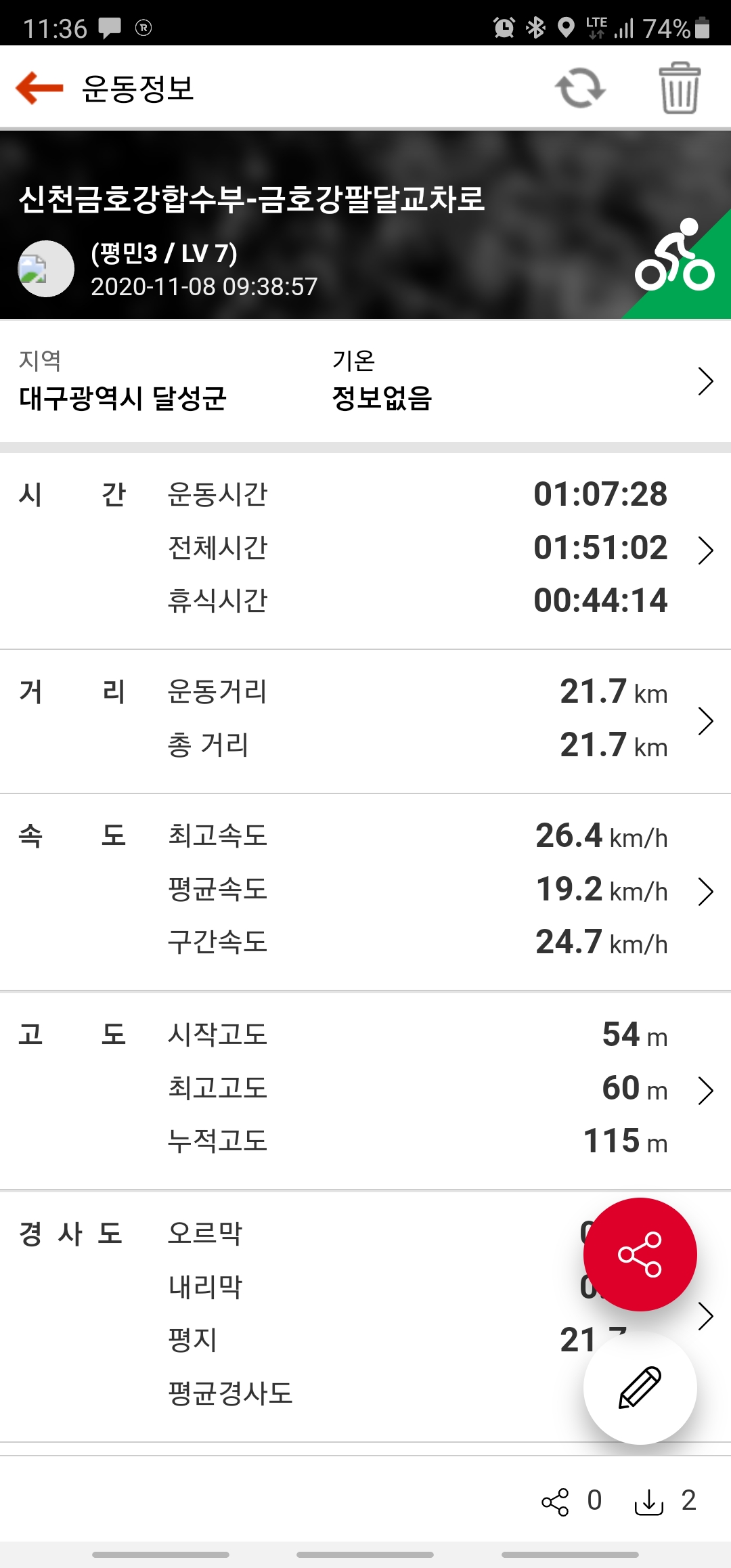Expand the time (시간) section details

tap(705, 550)
